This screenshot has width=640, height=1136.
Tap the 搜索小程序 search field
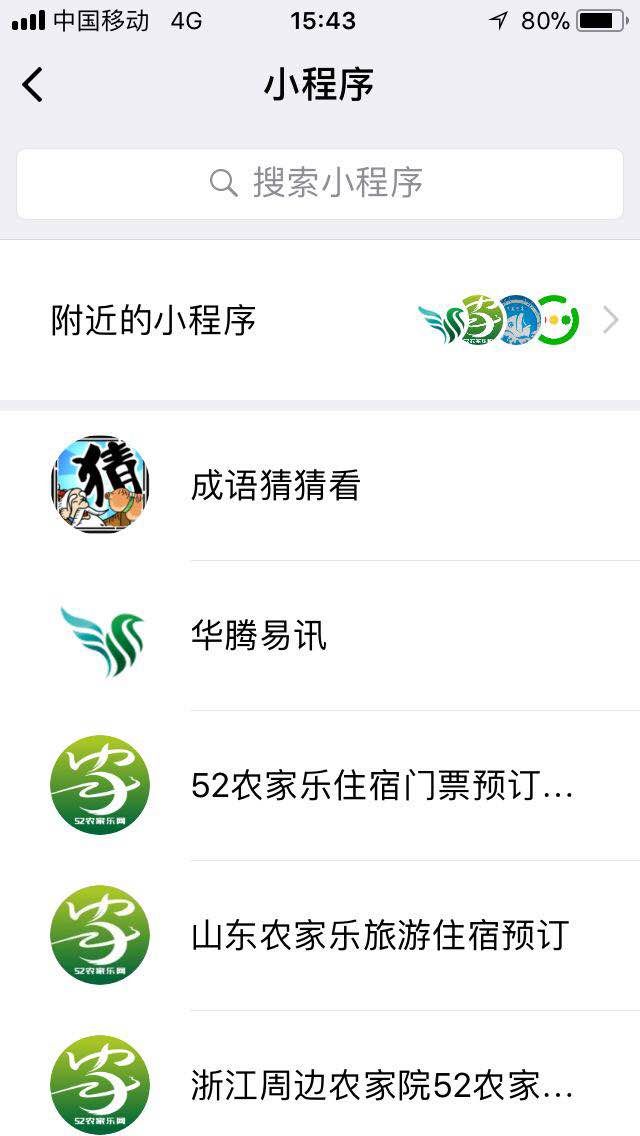320,184
